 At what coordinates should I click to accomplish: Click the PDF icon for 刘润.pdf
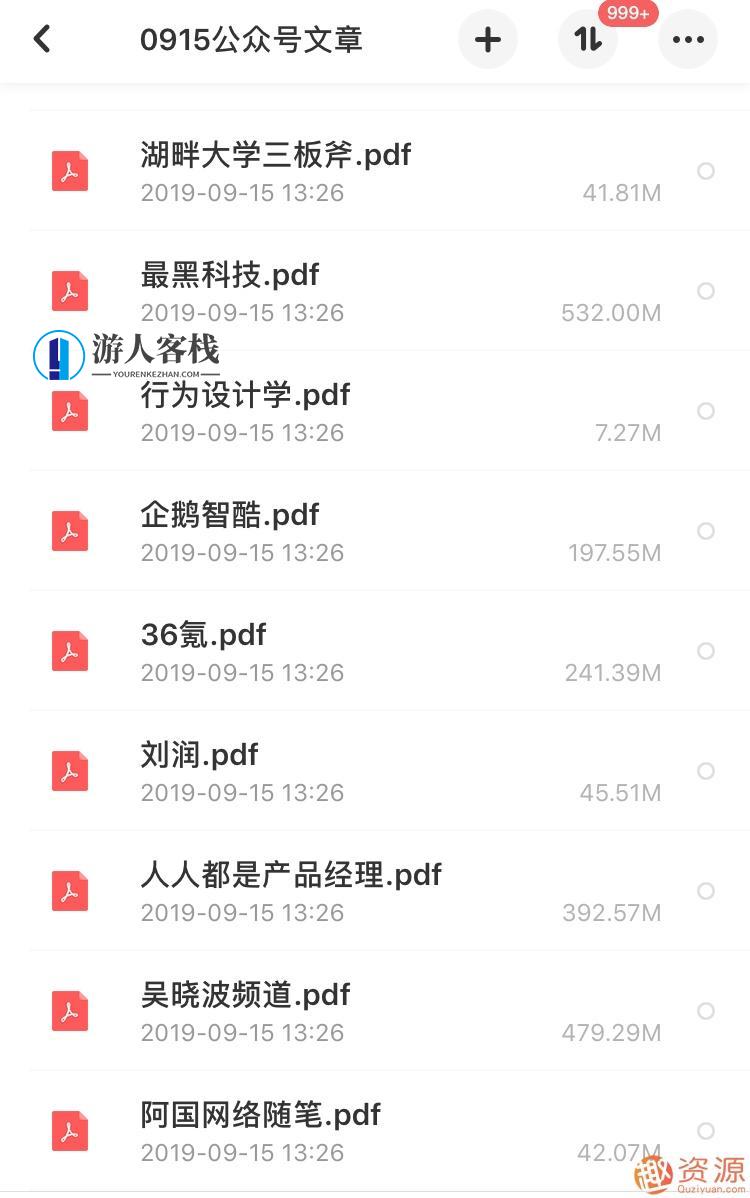pos(69,770)
